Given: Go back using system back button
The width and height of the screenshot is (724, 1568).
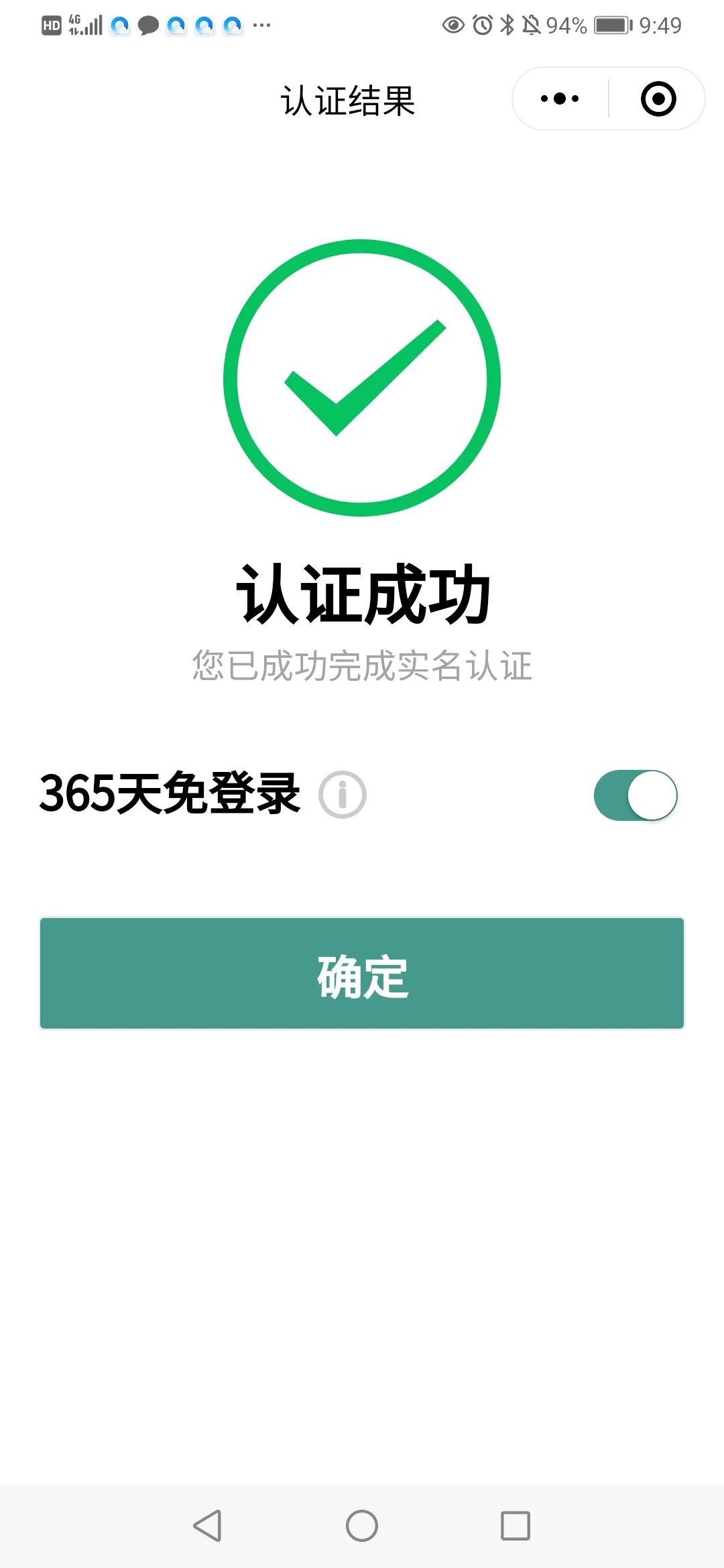Looking at the screenshot, I should [x=207, y=1526].
